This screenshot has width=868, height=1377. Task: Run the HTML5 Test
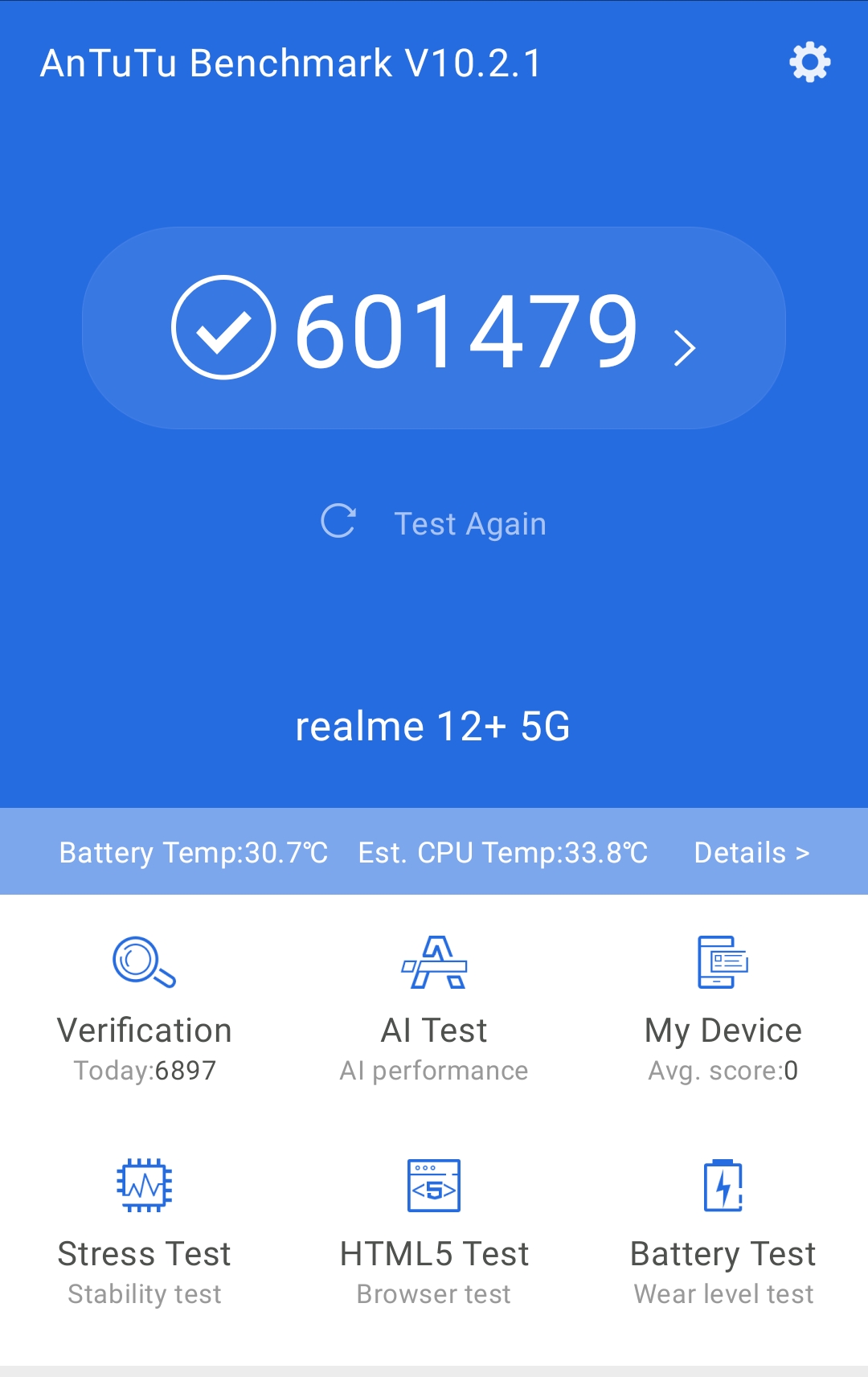click(x=434, y=1230)
